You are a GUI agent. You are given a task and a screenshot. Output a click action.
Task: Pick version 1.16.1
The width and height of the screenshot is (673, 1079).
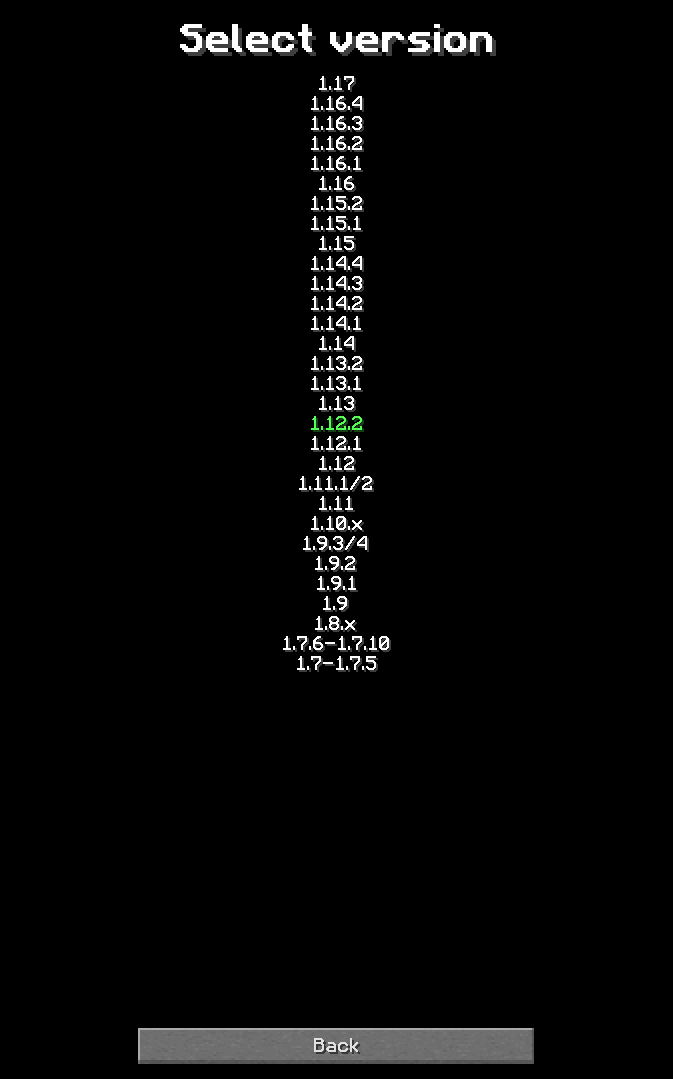coord(336,164)
